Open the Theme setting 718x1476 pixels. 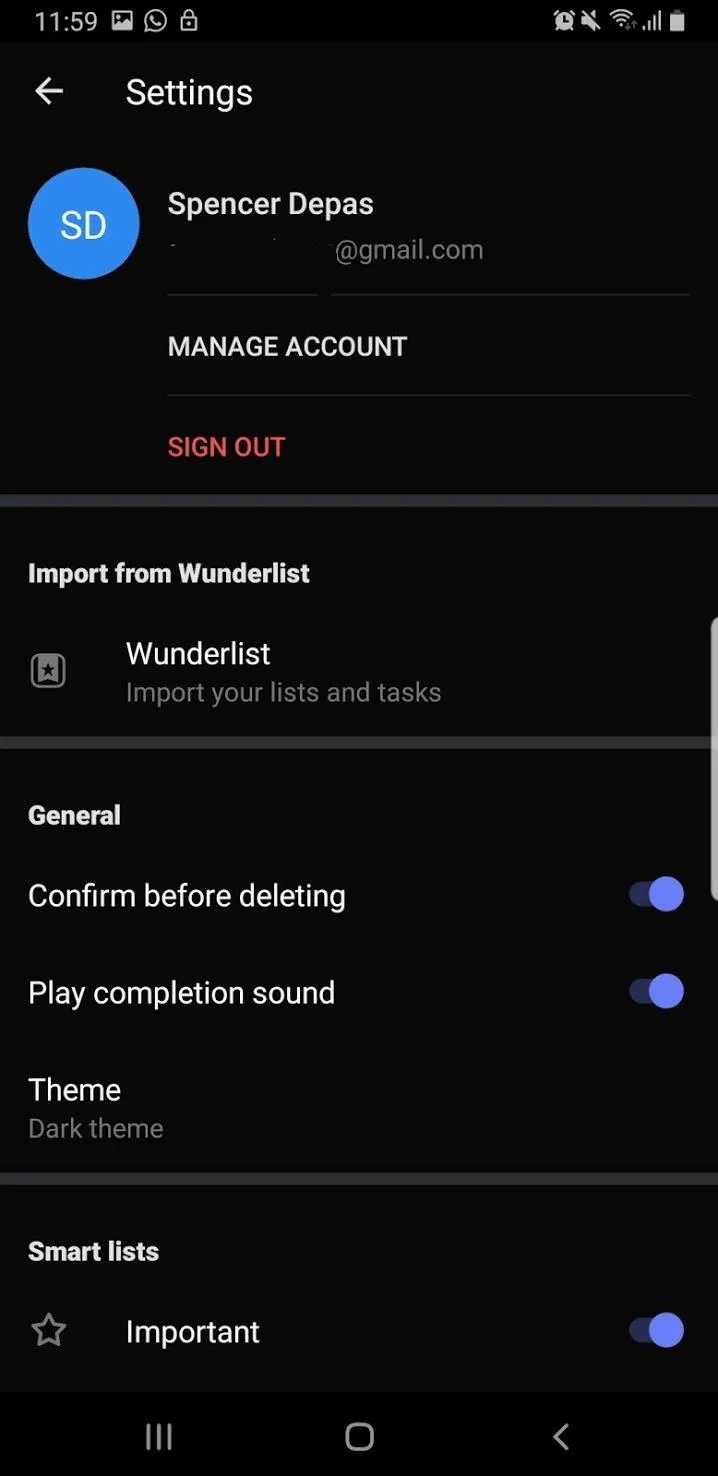[359, 1108]
